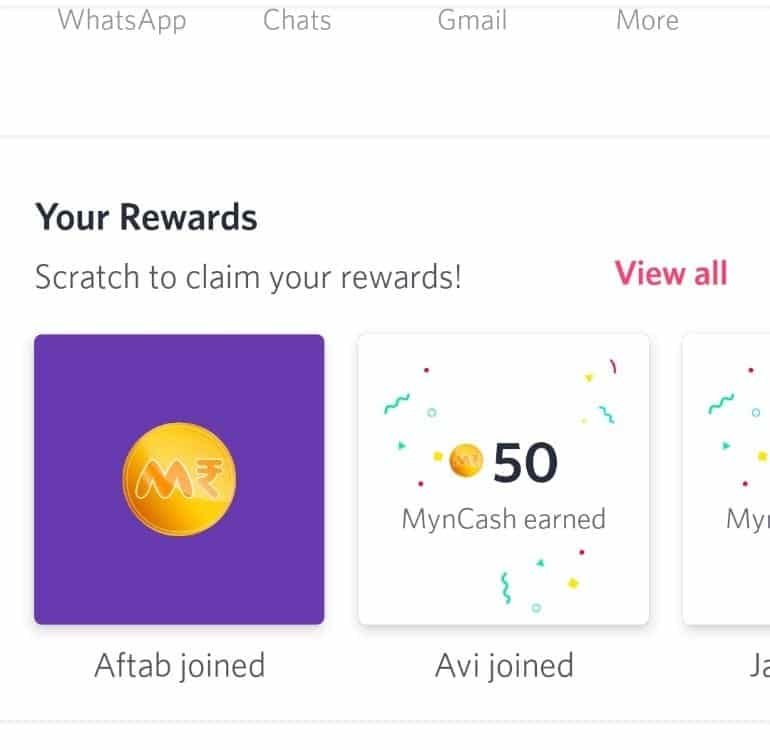Share via WhatsApp

click(x=122, y=19)
